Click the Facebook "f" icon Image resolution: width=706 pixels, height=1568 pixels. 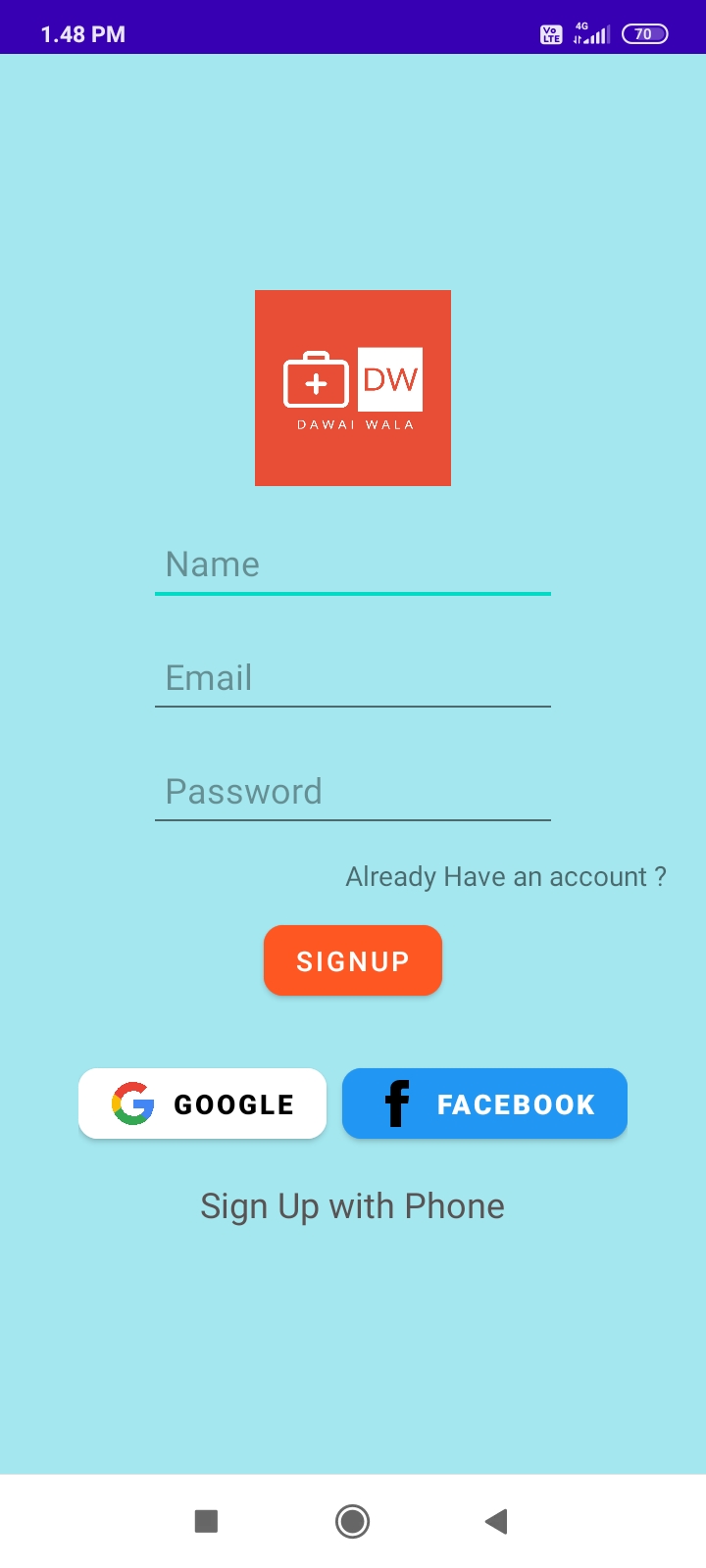pyautogui.click(x=396, y=1103)
